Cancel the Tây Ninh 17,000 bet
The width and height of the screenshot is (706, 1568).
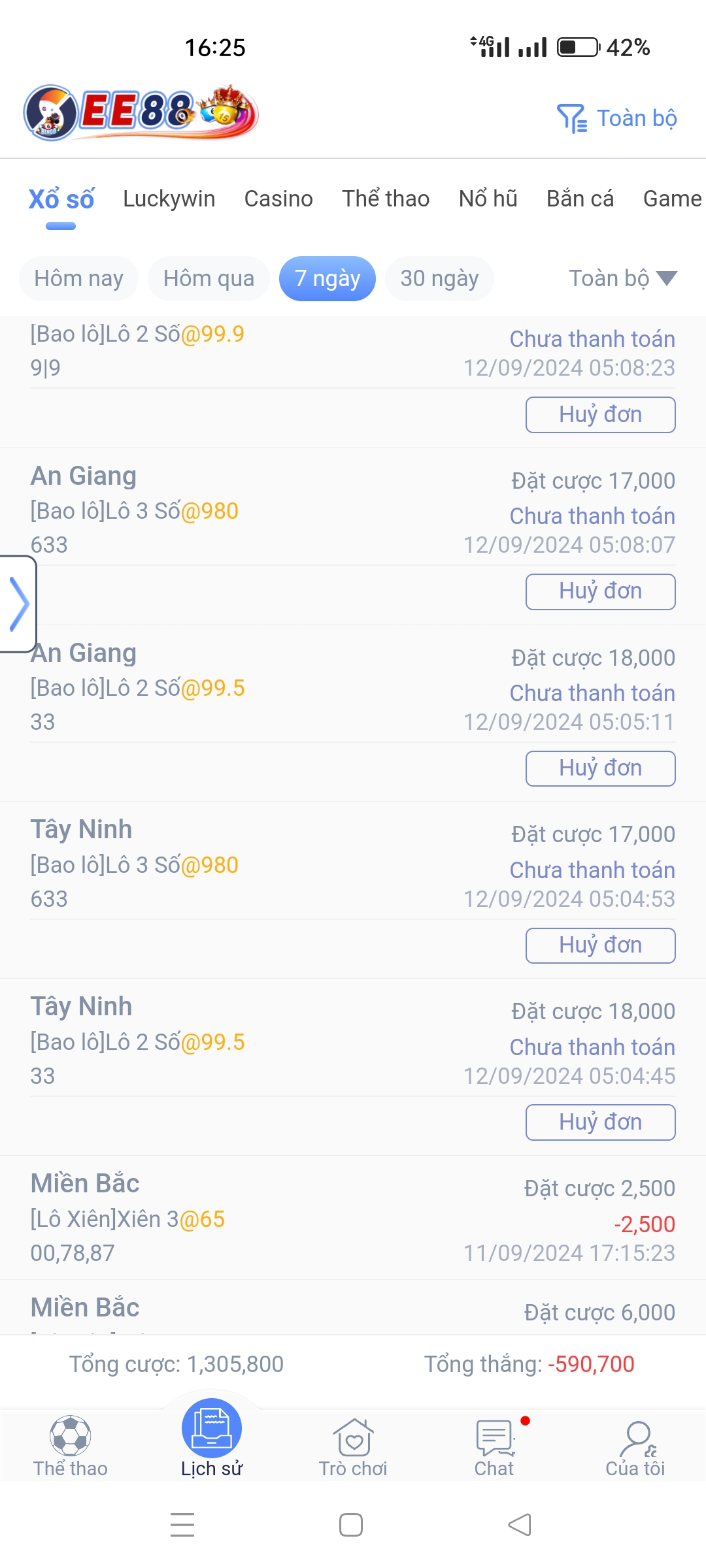[600, 945]
